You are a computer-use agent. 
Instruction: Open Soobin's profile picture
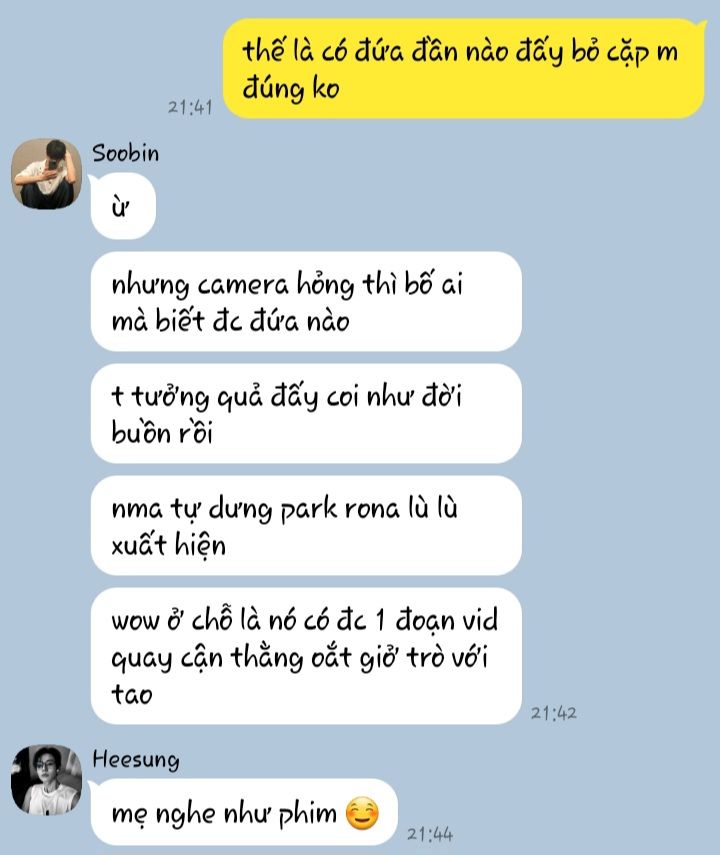[x=46, y=174]
